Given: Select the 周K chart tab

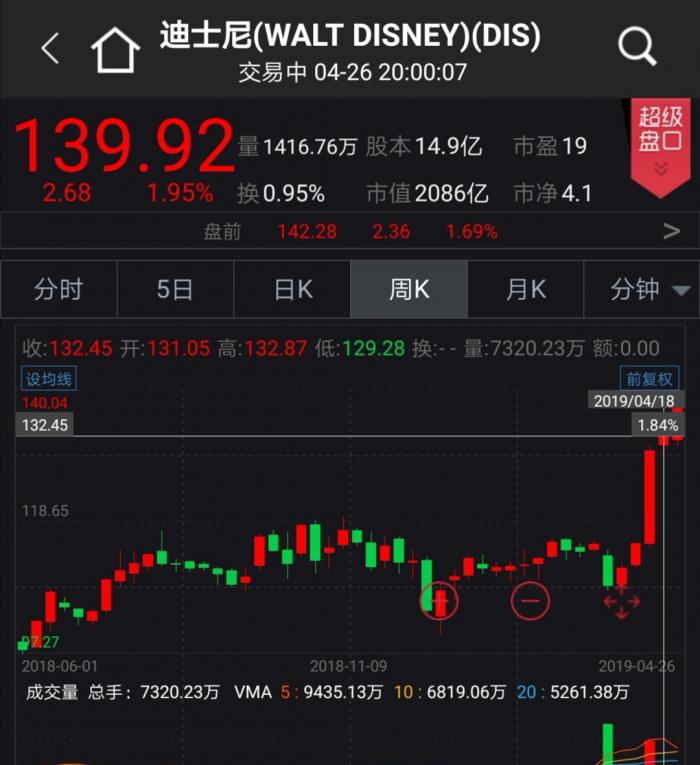Looking at the screenshot, I should point(409,290).
